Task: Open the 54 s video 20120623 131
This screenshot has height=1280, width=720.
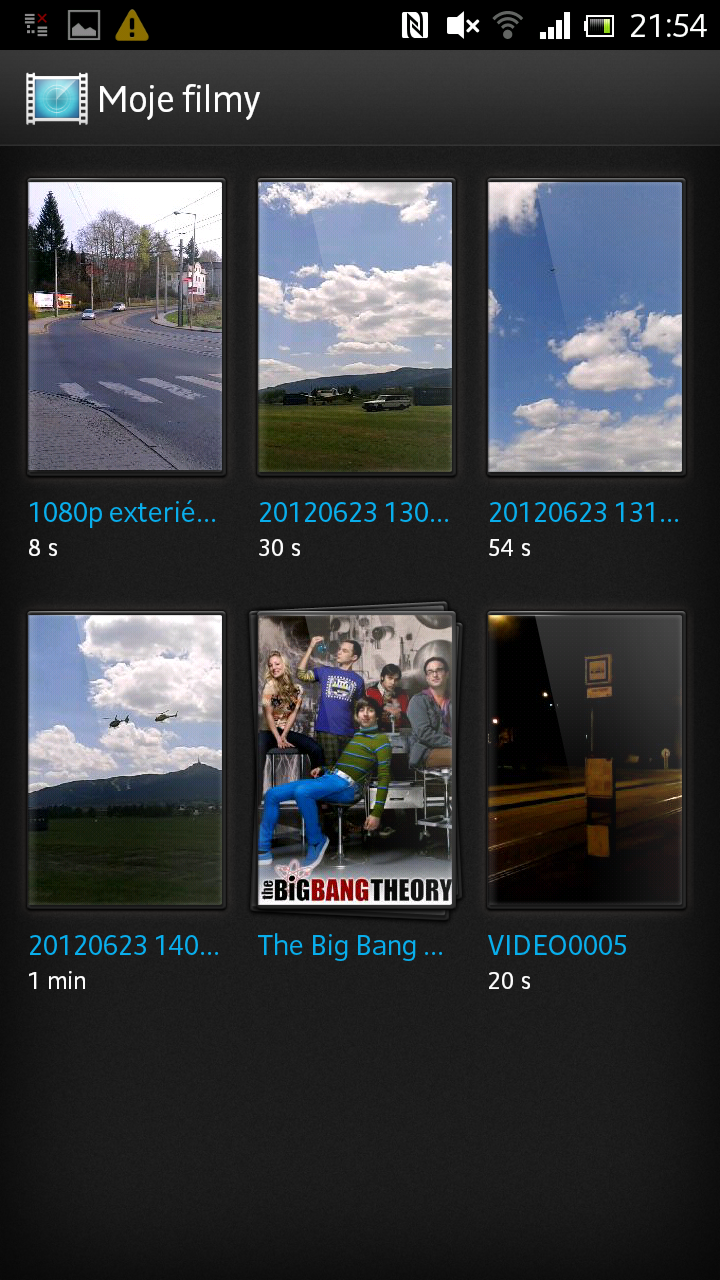Action: coord(585,326)
